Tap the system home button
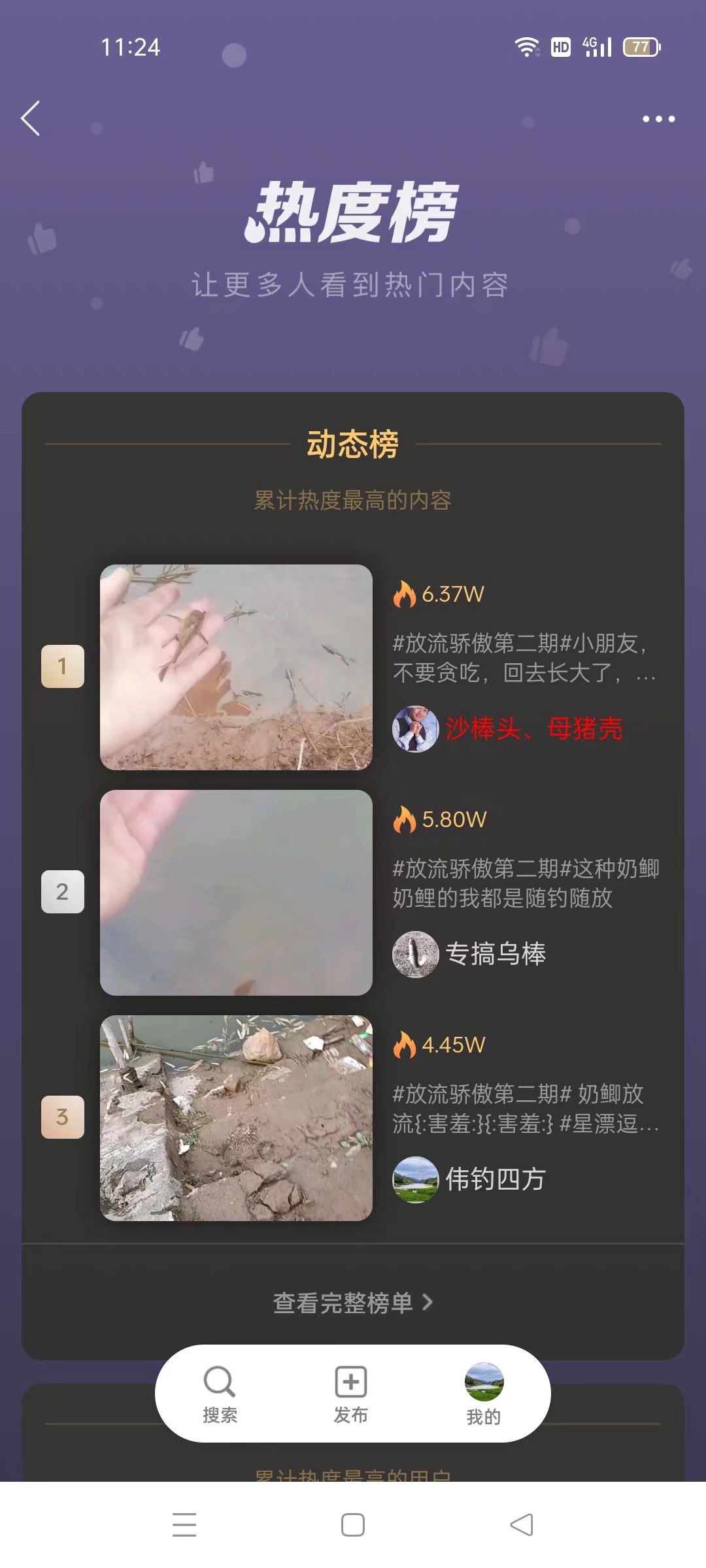 coord(353,1525)
